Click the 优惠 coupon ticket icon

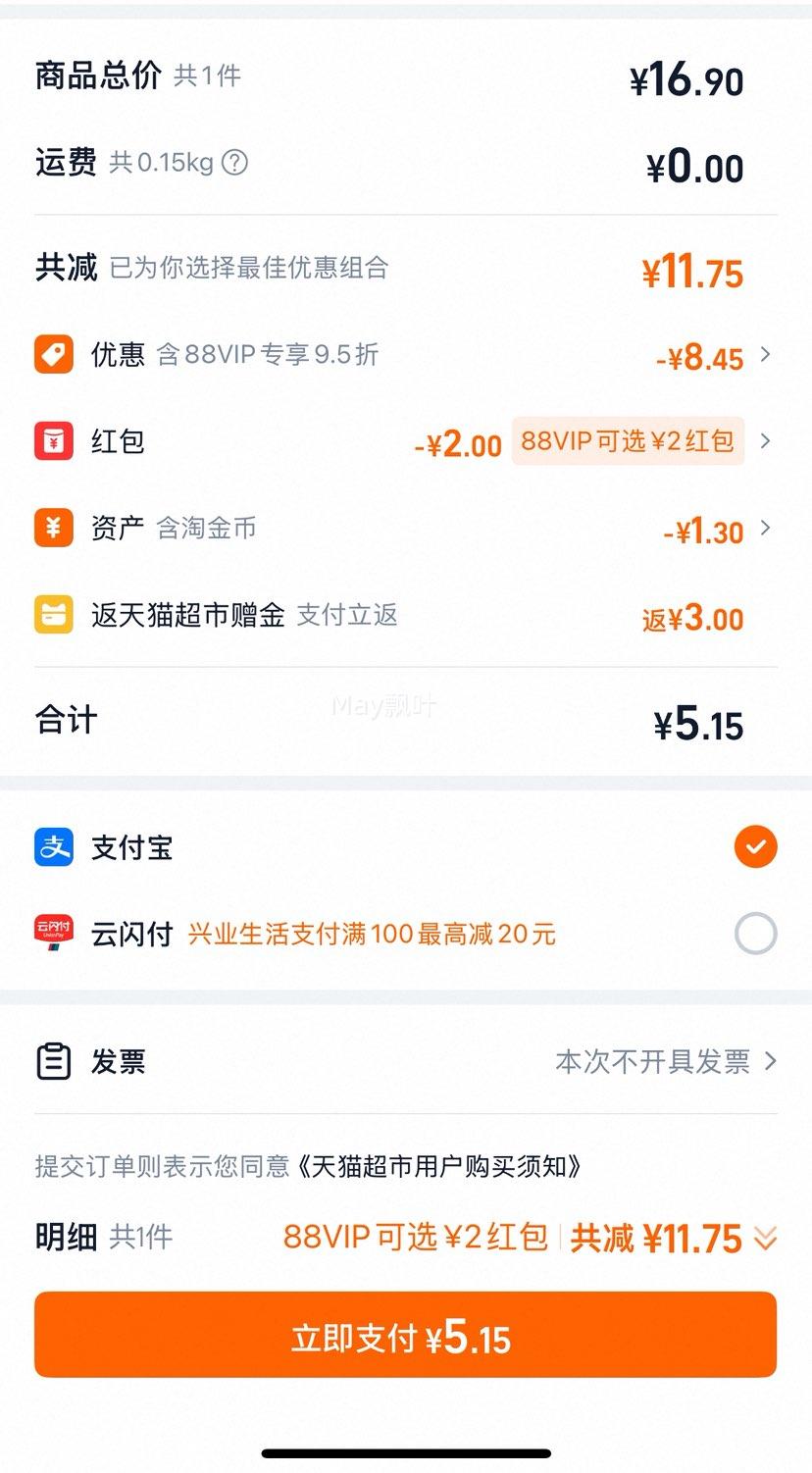click(x=54, y=354)
